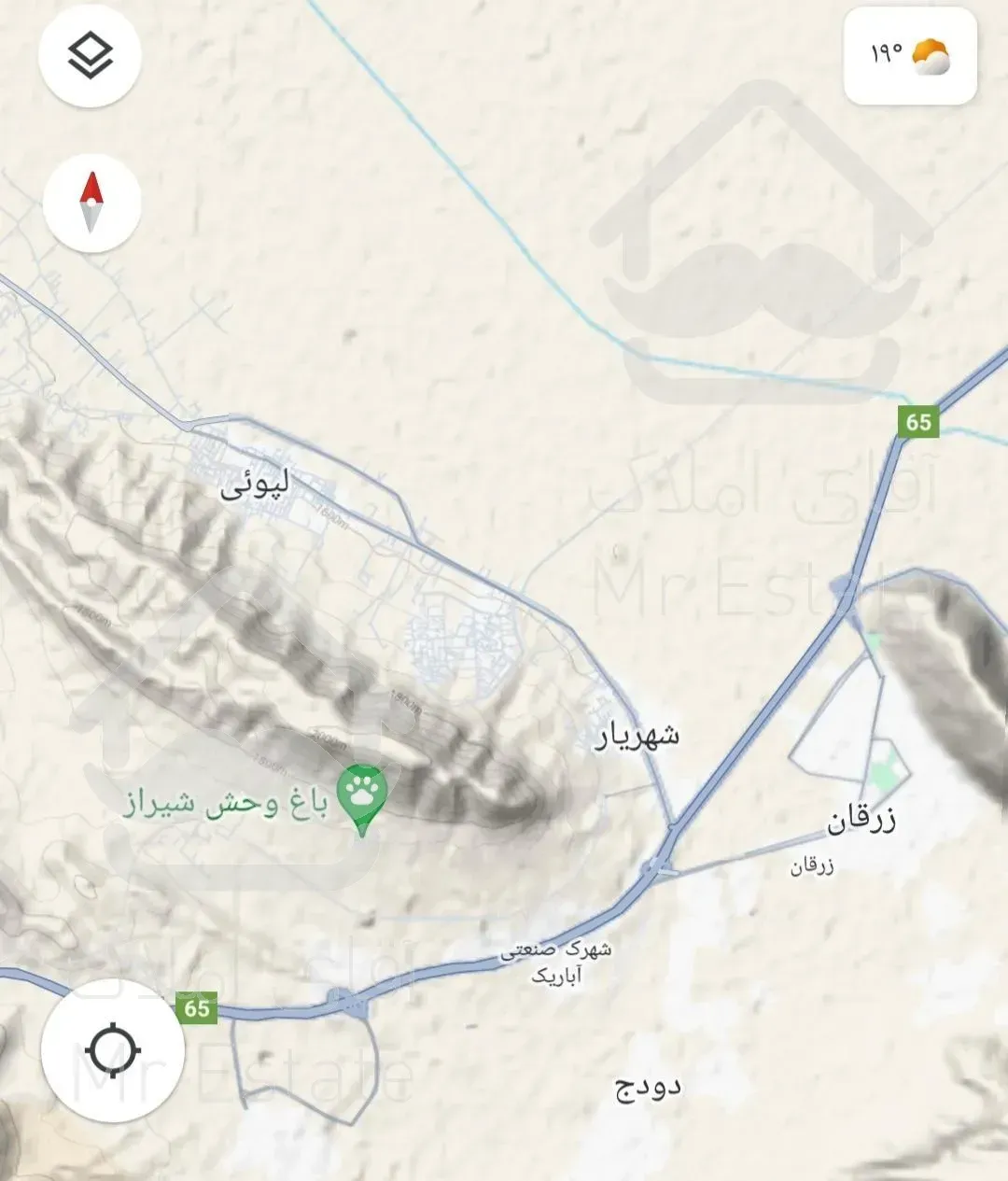1008x1181 pixels.
Task: Center the map on my location
Action: 113,1049
